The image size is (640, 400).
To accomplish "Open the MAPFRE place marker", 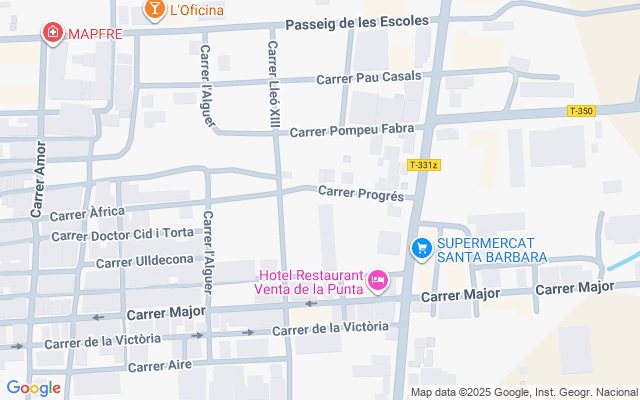I will click(53, 33).
